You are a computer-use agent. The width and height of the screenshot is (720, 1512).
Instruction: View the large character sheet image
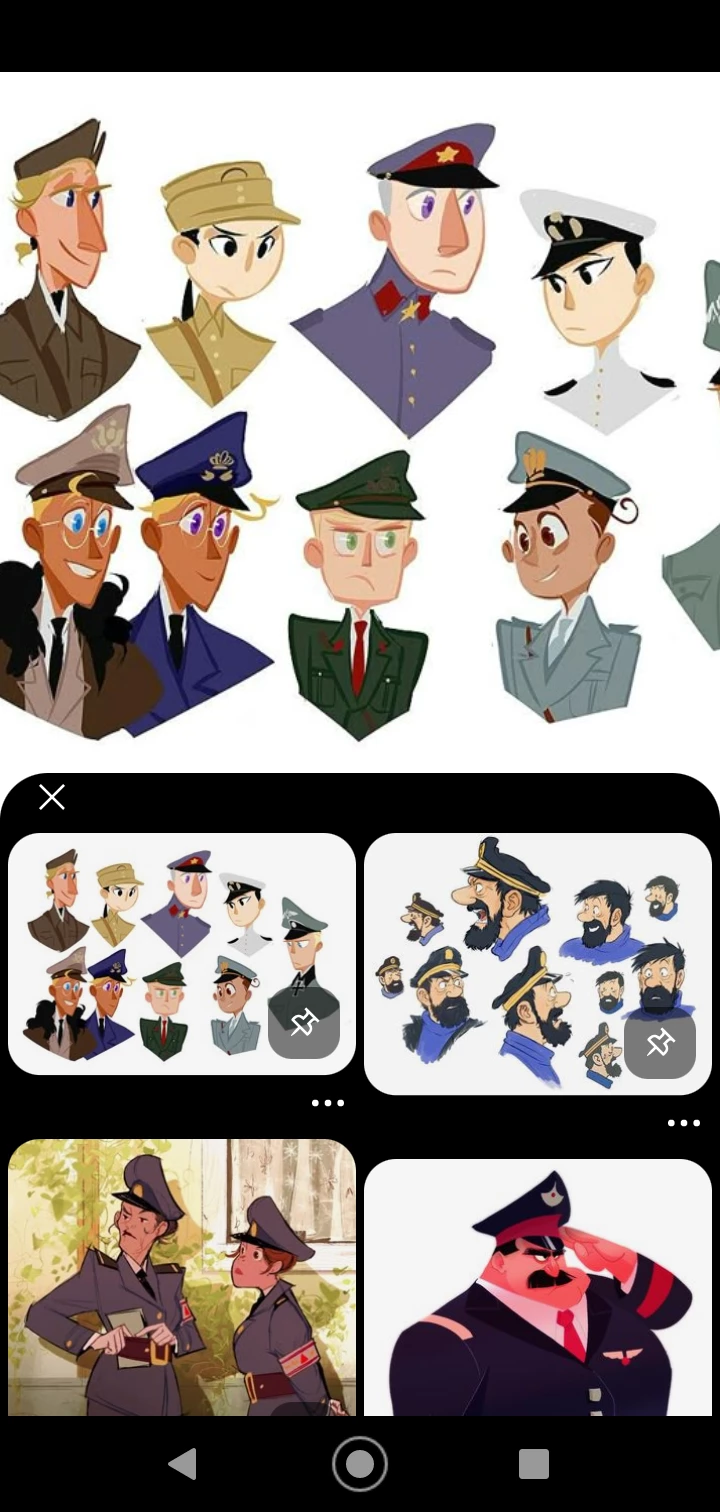[x=360, y=420]
